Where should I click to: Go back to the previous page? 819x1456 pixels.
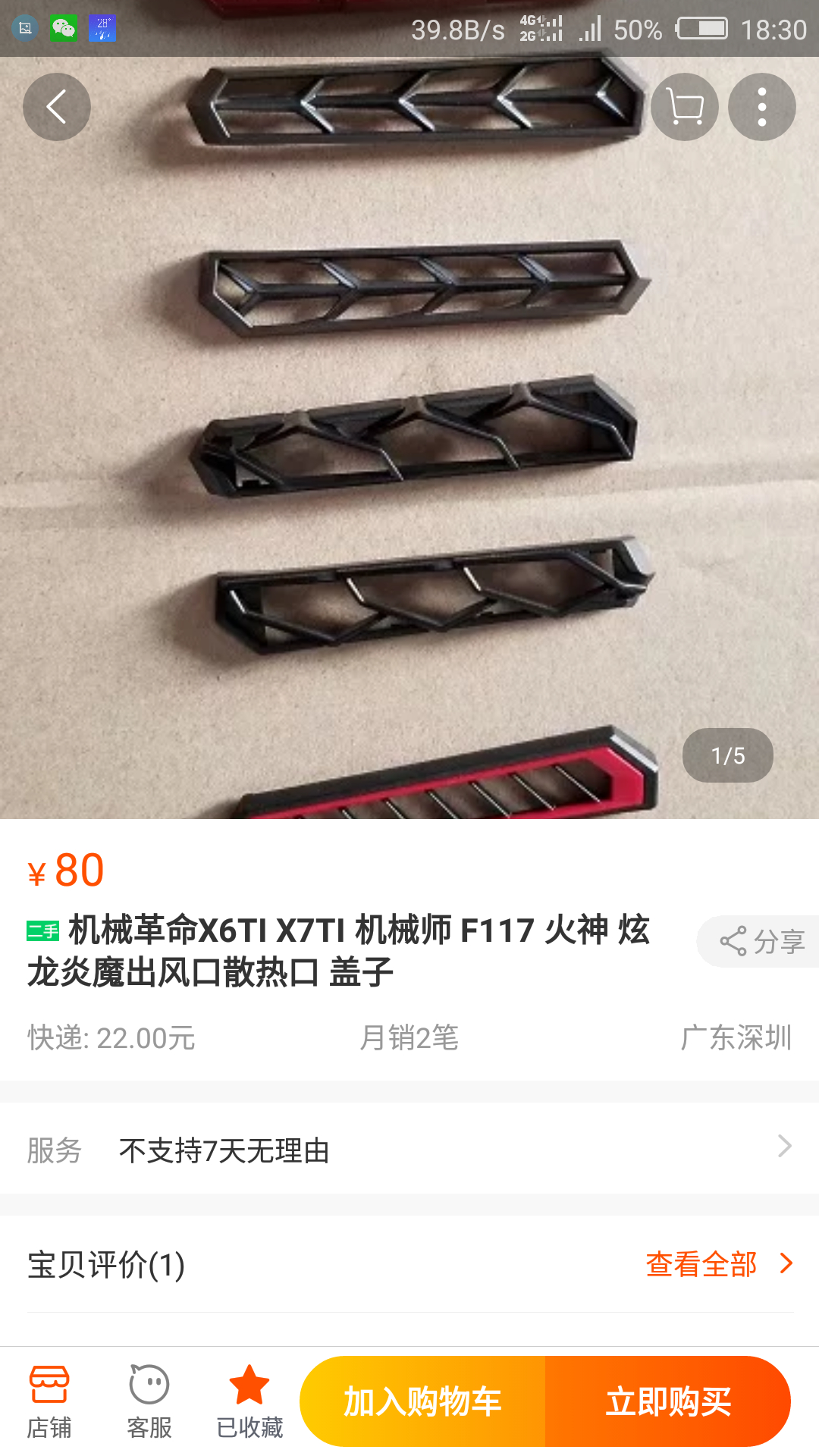57,107
